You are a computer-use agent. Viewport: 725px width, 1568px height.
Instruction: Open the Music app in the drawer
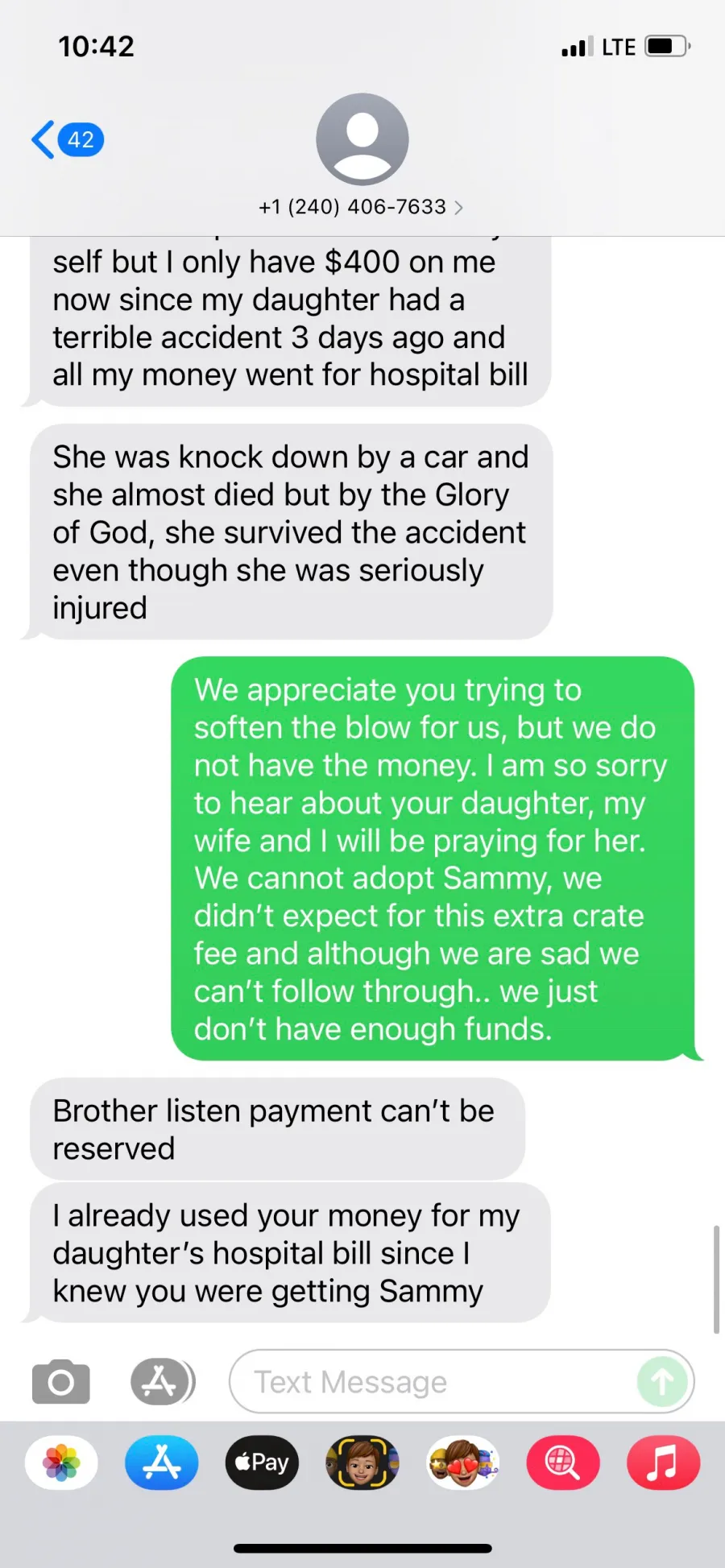(x=664, y=1463)
